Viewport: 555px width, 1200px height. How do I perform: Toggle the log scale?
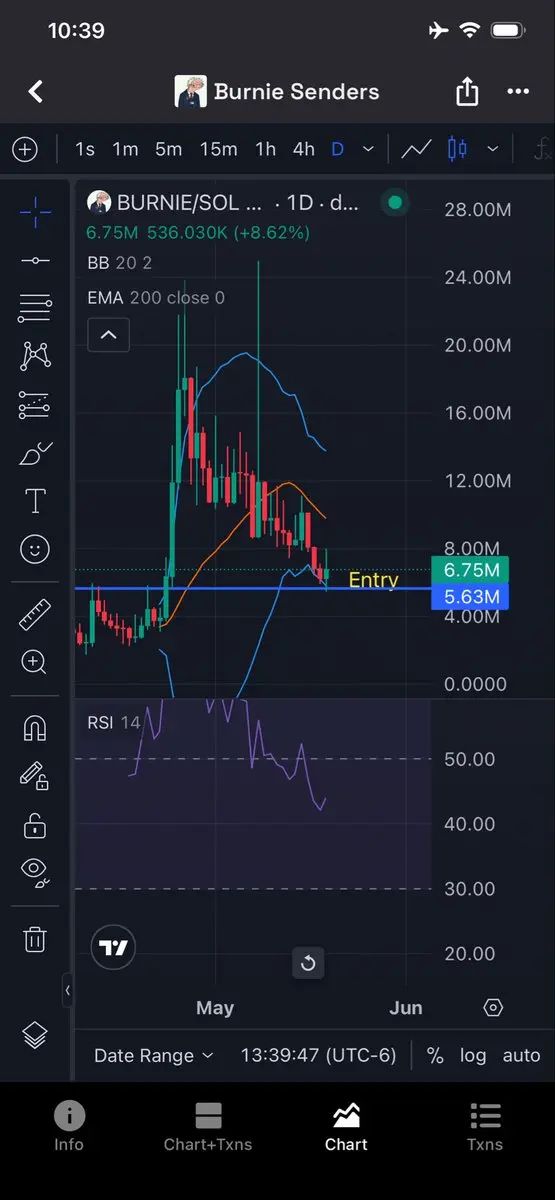coord(473,1055)
